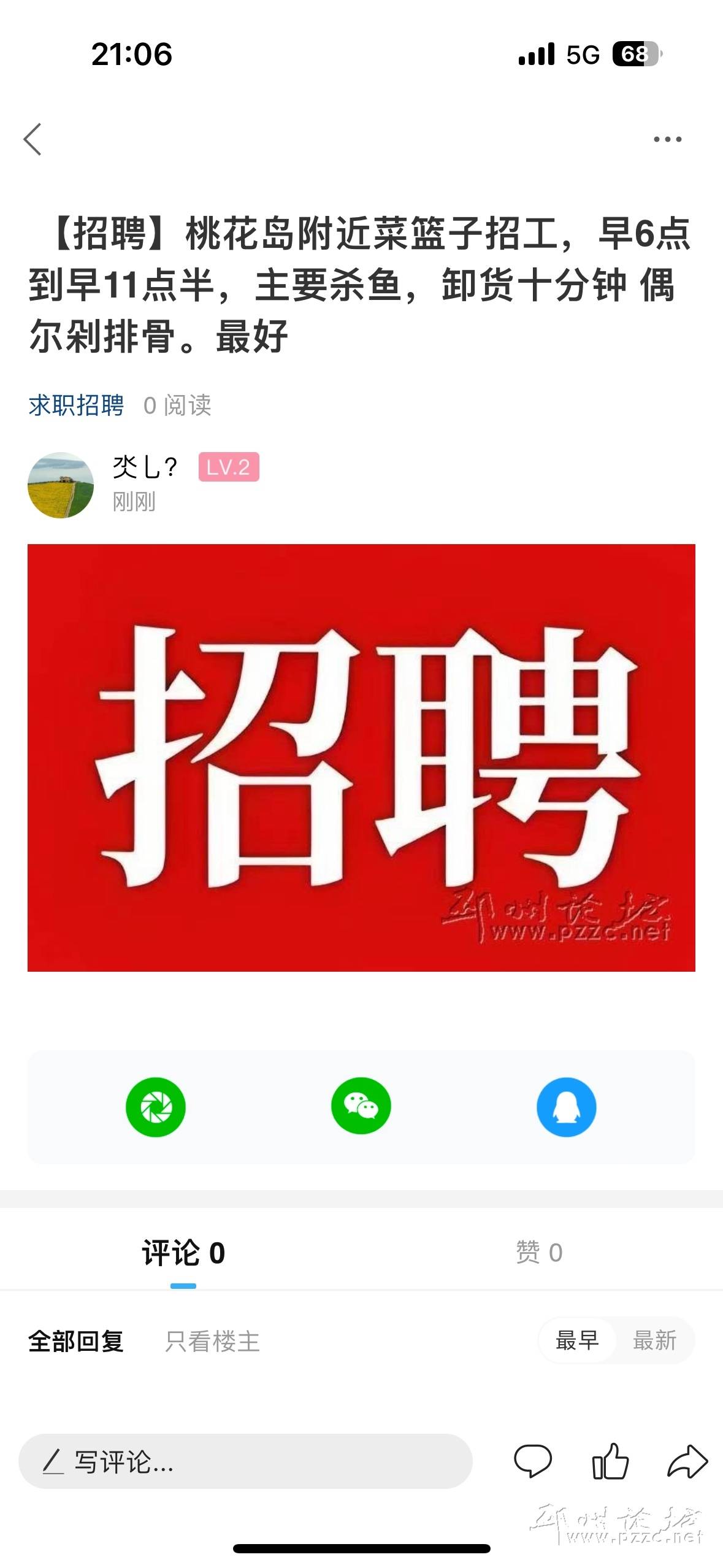View the poster's profile avatar
The image size is (723, 1568).
(61, 485)
